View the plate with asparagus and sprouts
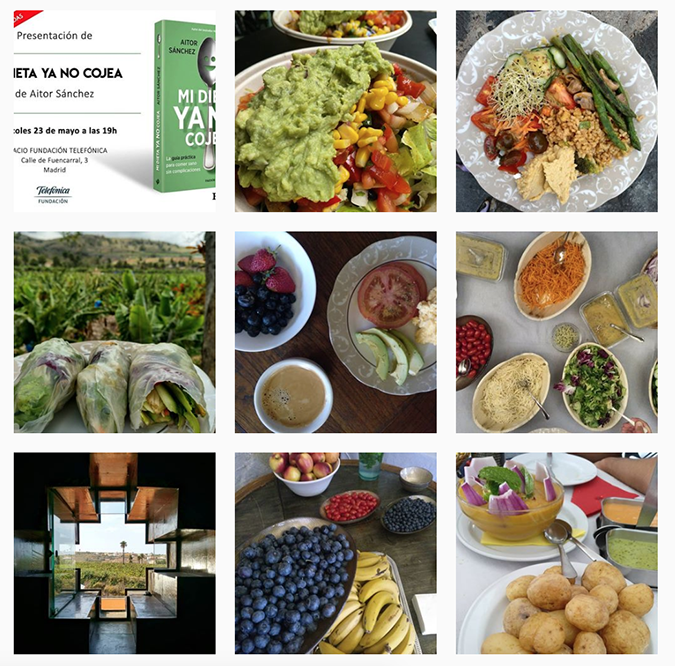This screenshot has height=666, width=675. (556, 111)
